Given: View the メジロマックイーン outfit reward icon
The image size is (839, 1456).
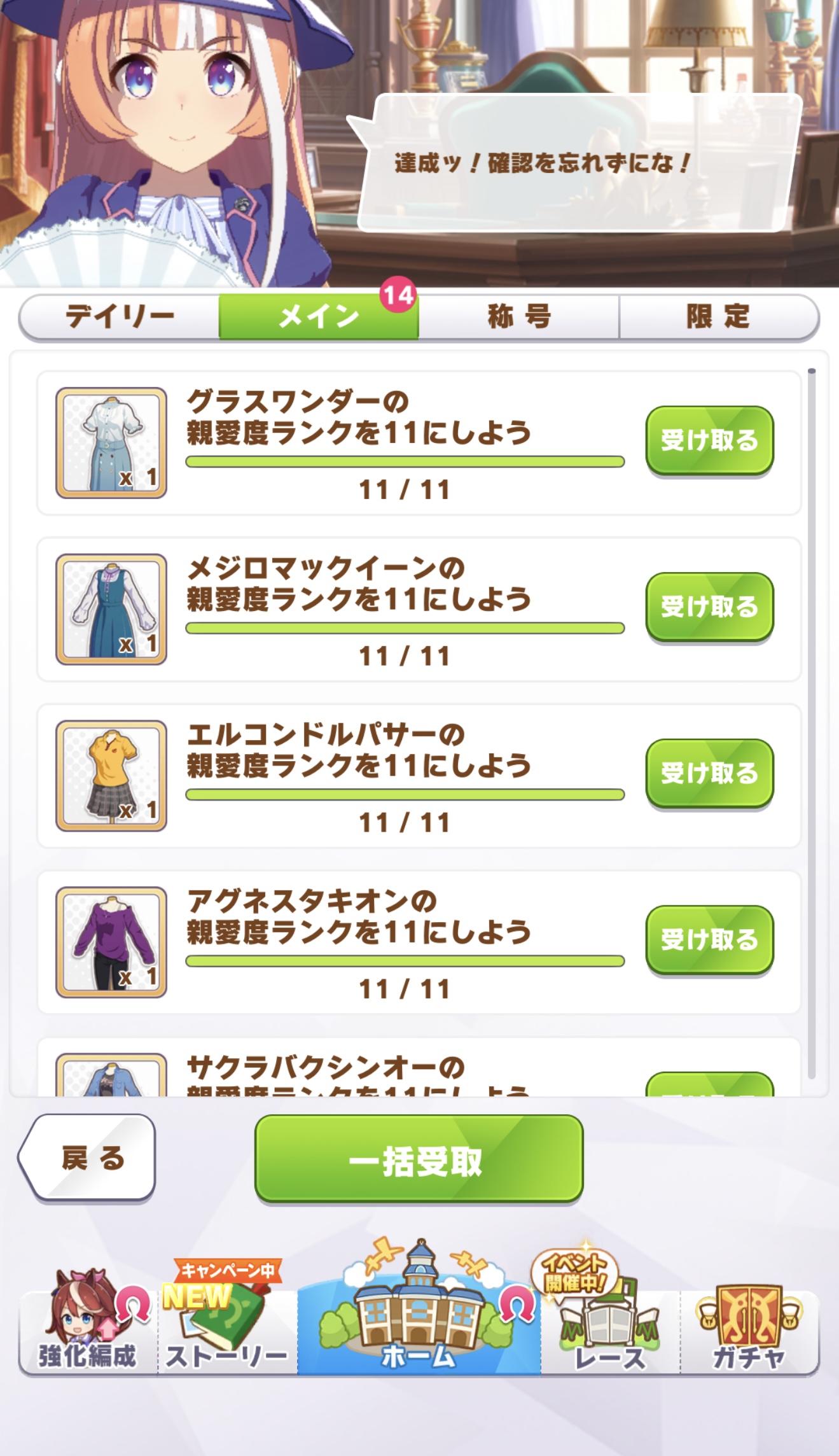Looking at the screenshot, I should [111, 609].
